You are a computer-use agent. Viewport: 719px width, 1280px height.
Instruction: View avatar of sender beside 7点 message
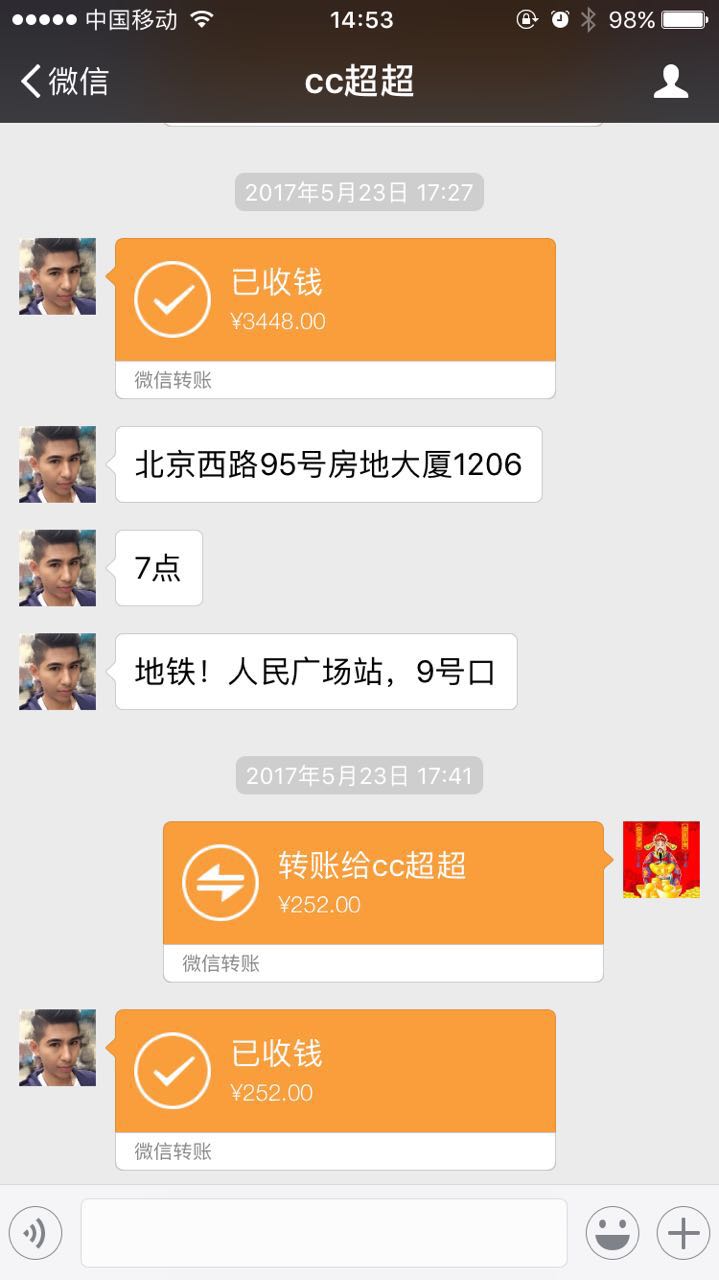(x=57, y=568)
